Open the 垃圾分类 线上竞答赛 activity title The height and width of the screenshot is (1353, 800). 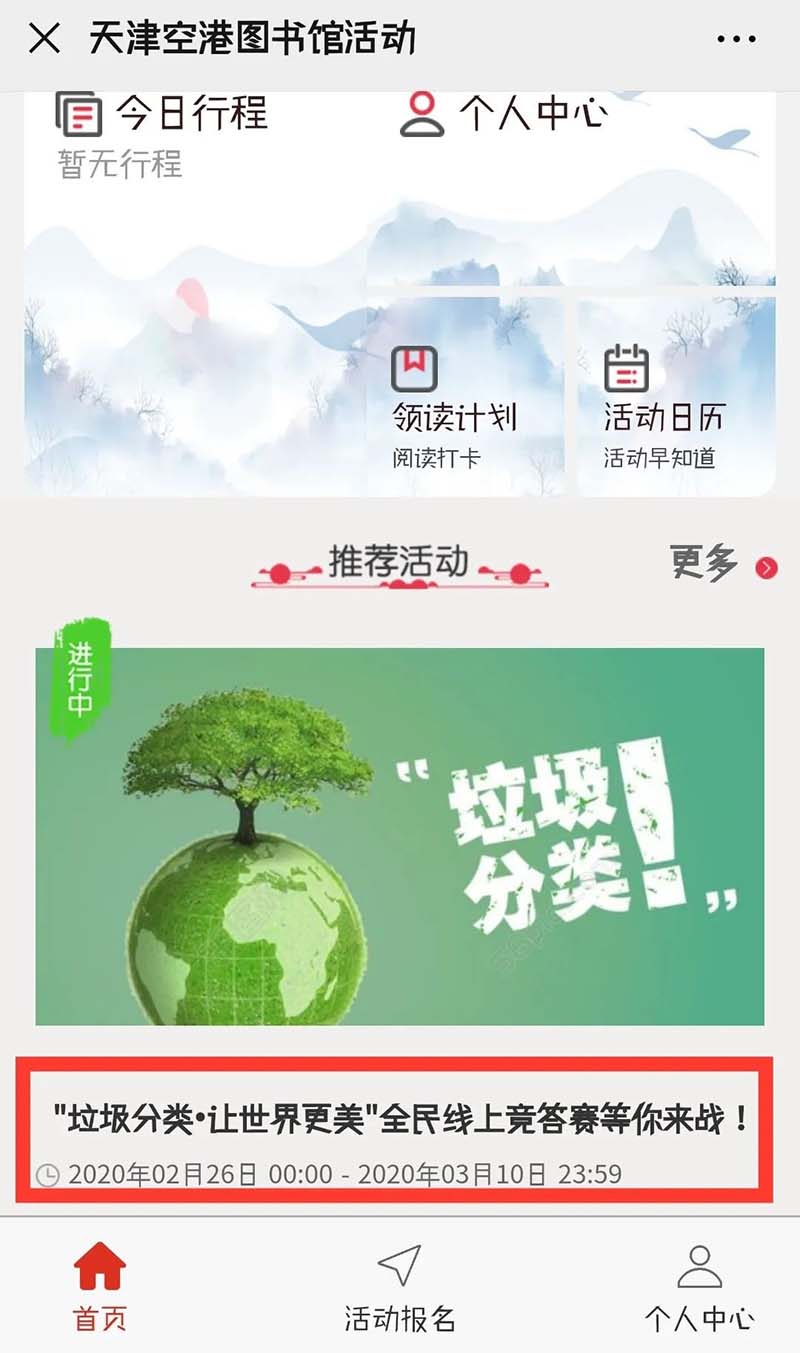pos(400,1118)
